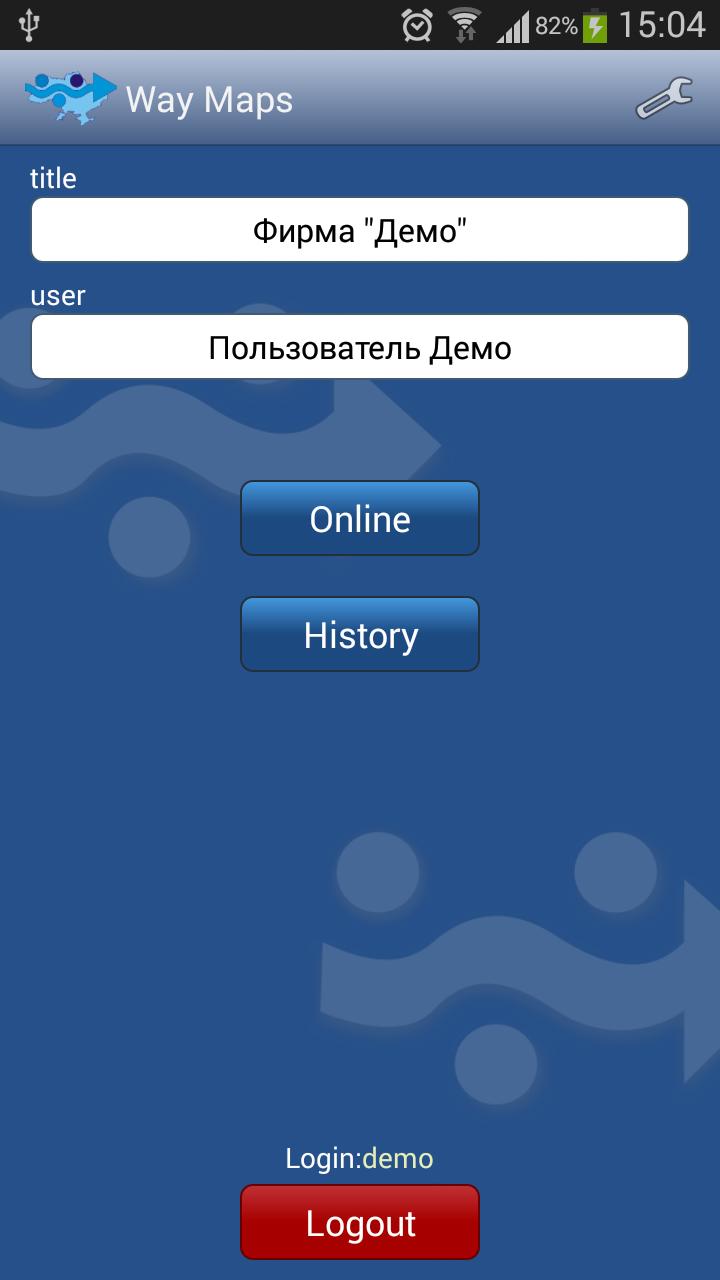The height and width of the screenshot is (1280, 720).
Task: Click the Wi-Fi signal icon in status bar
Action: 466,22
